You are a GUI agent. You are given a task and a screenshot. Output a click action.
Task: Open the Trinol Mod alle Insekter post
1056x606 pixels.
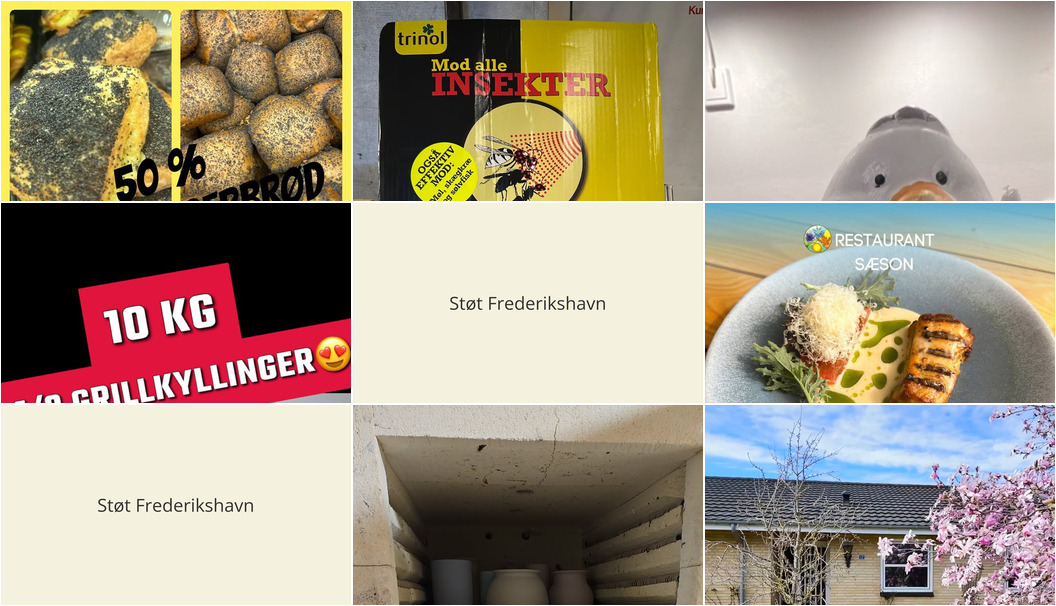[527, 101]
